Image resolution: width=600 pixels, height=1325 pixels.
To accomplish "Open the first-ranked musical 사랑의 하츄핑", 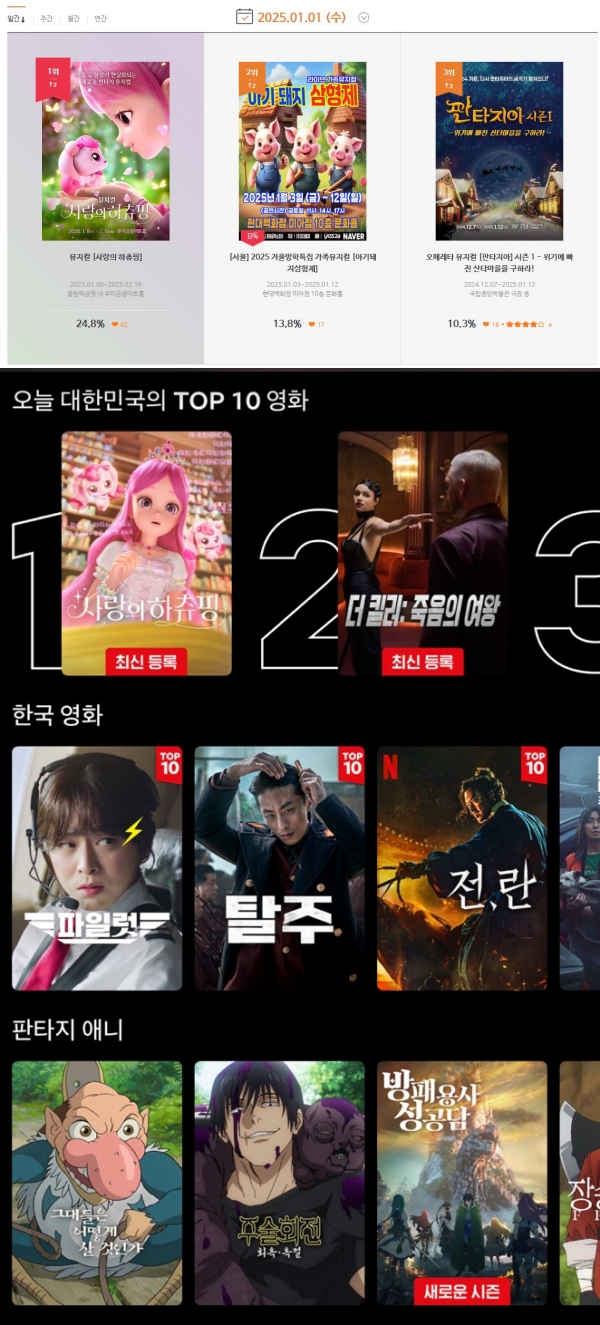I will [105, 150].
